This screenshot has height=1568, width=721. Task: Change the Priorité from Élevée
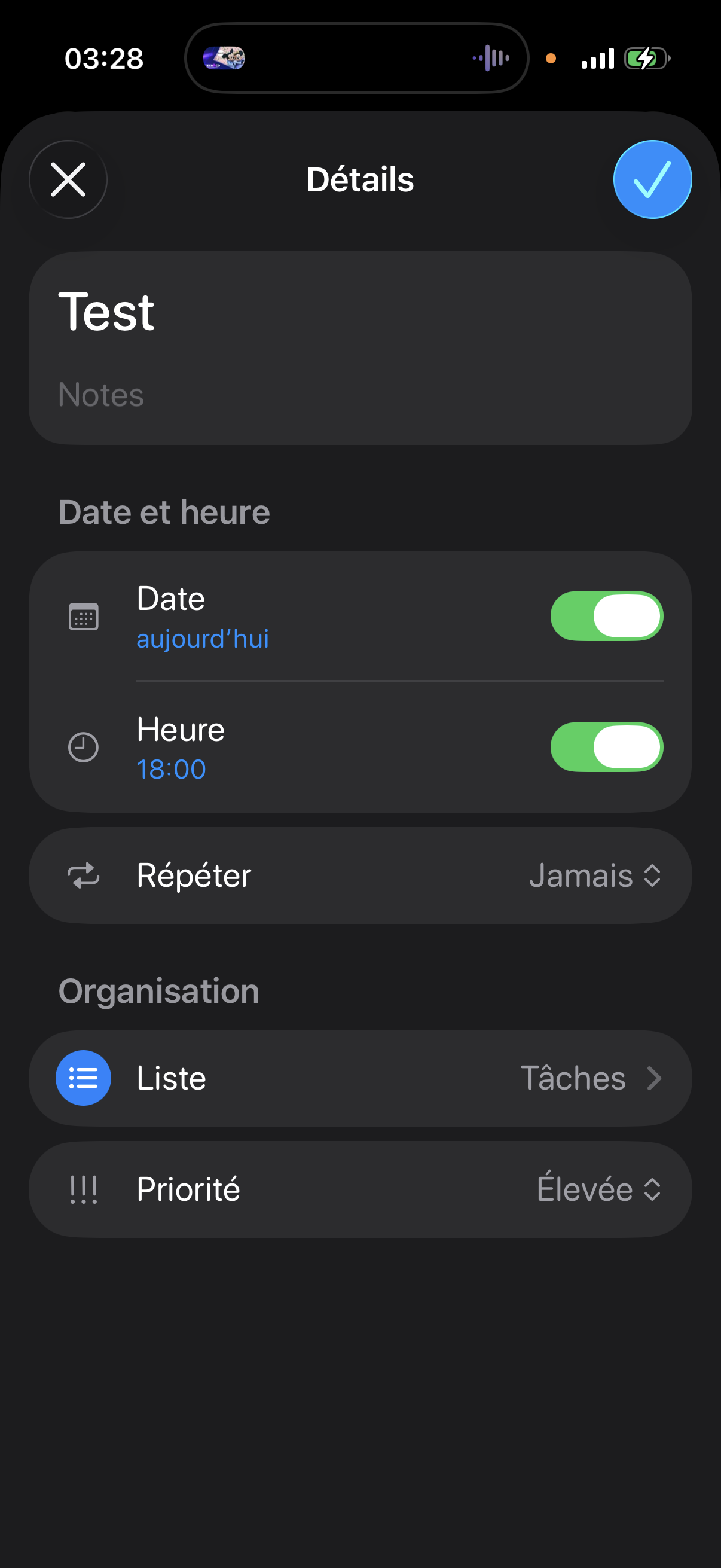click(x=597, y=1189)
